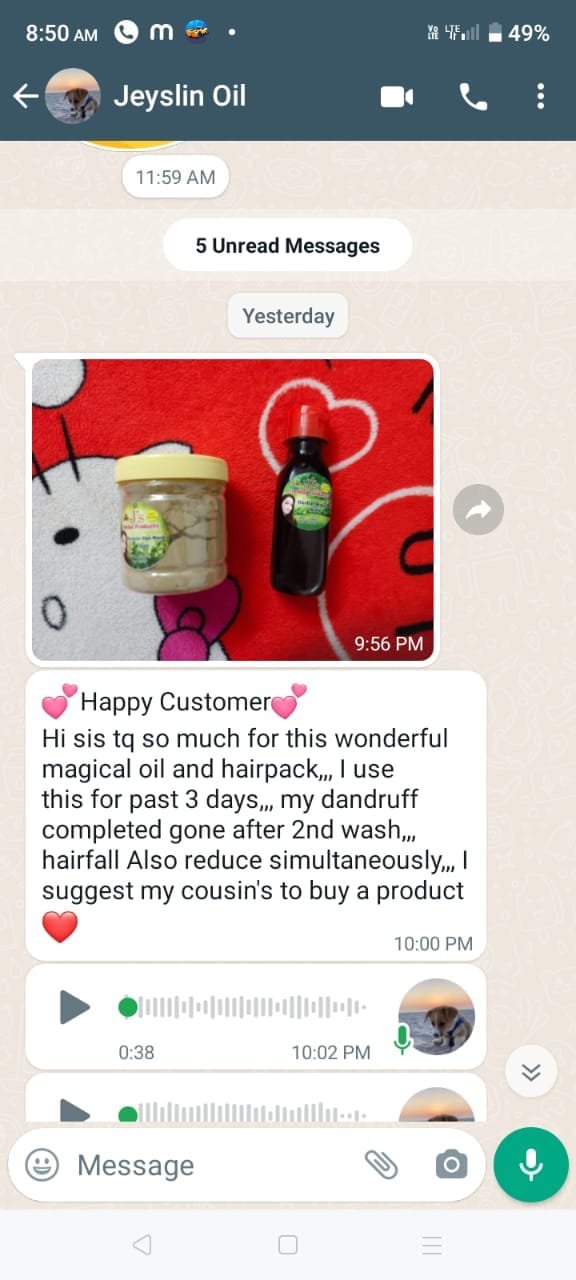Open the emoji picker
Image resolution: width=576 pixels, height=1280 pixels.
click(42, 1165)
